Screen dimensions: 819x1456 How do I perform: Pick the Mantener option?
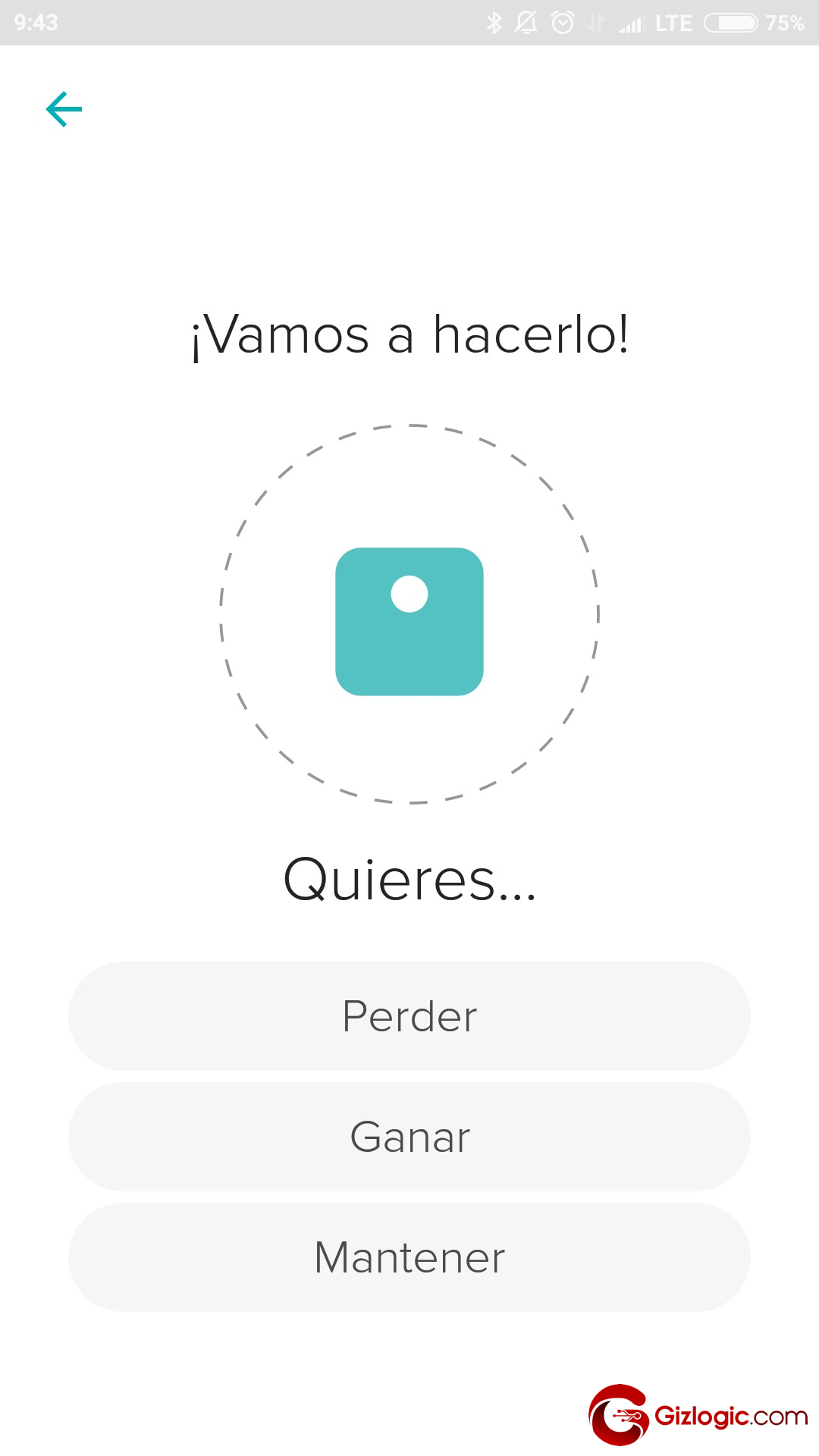click(409, 1257)
